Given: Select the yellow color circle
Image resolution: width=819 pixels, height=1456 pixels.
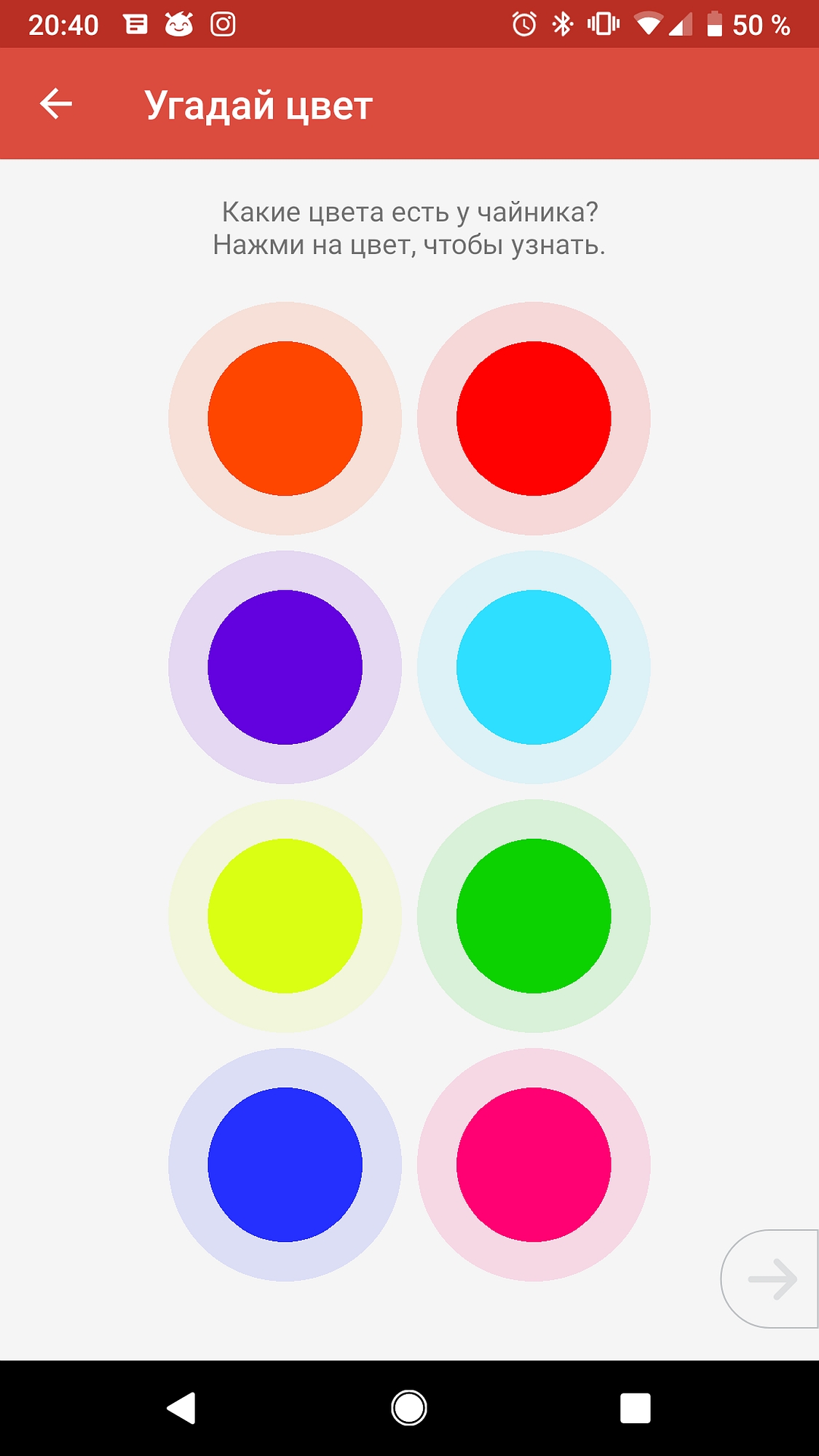Looking at the screenshot, I should coord(285,916).
